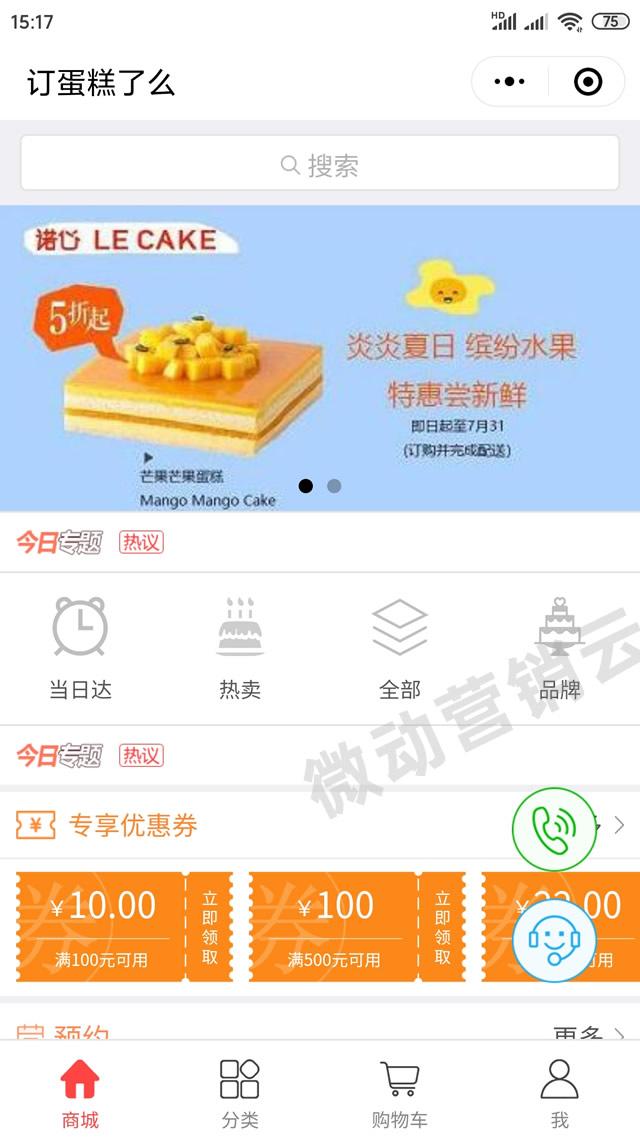Expand the 专享优惠券 coupons section chevron
The height and width of the screenshot is (1138, 640).
[x=619, y=826]
